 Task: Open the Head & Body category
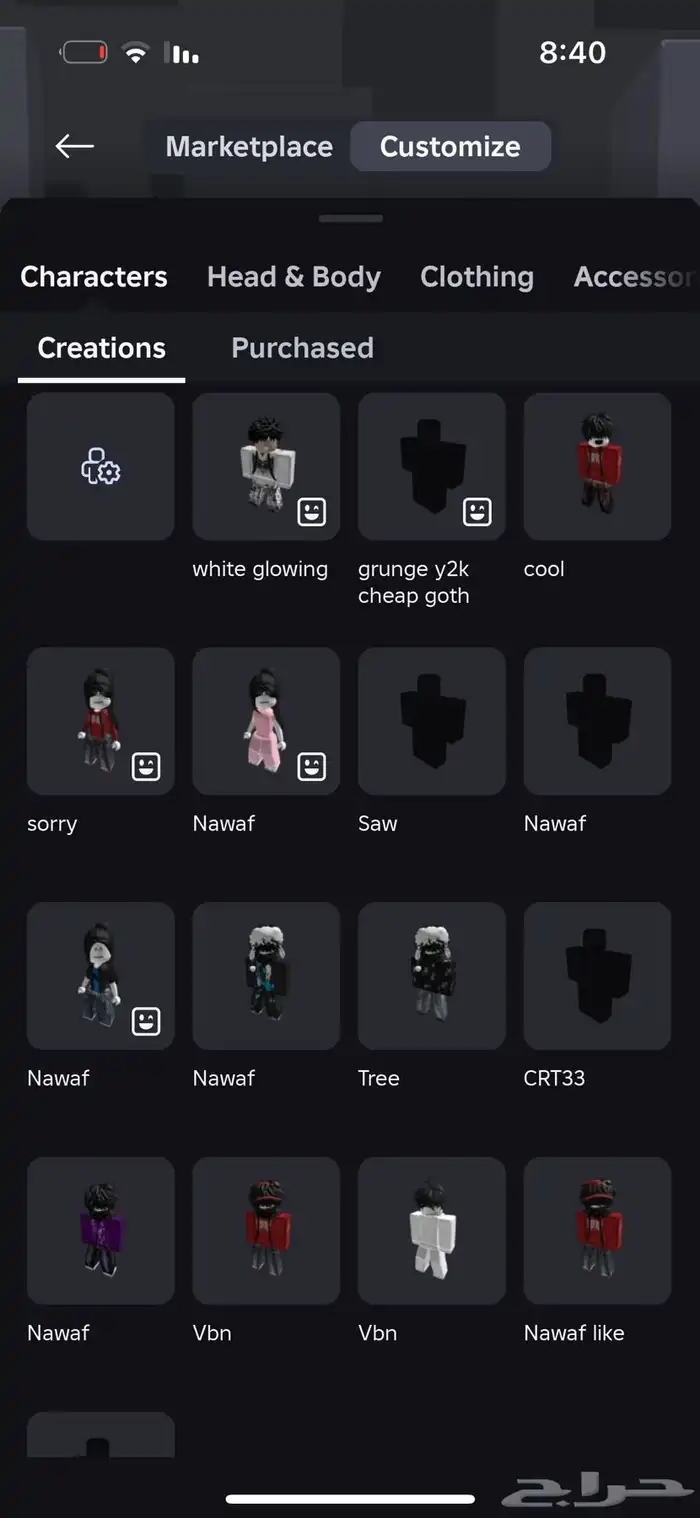click(293, 277)
